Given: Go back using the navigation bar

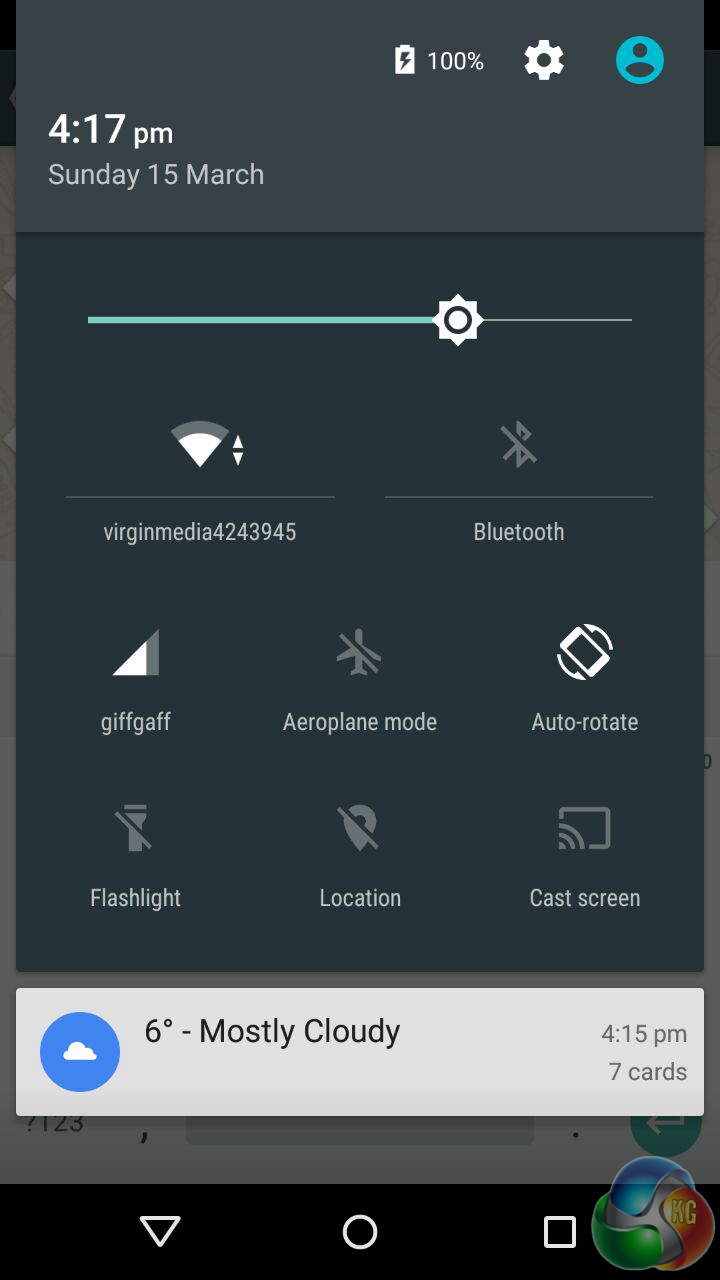Looking at the screenshot, I should [160, 1232].
